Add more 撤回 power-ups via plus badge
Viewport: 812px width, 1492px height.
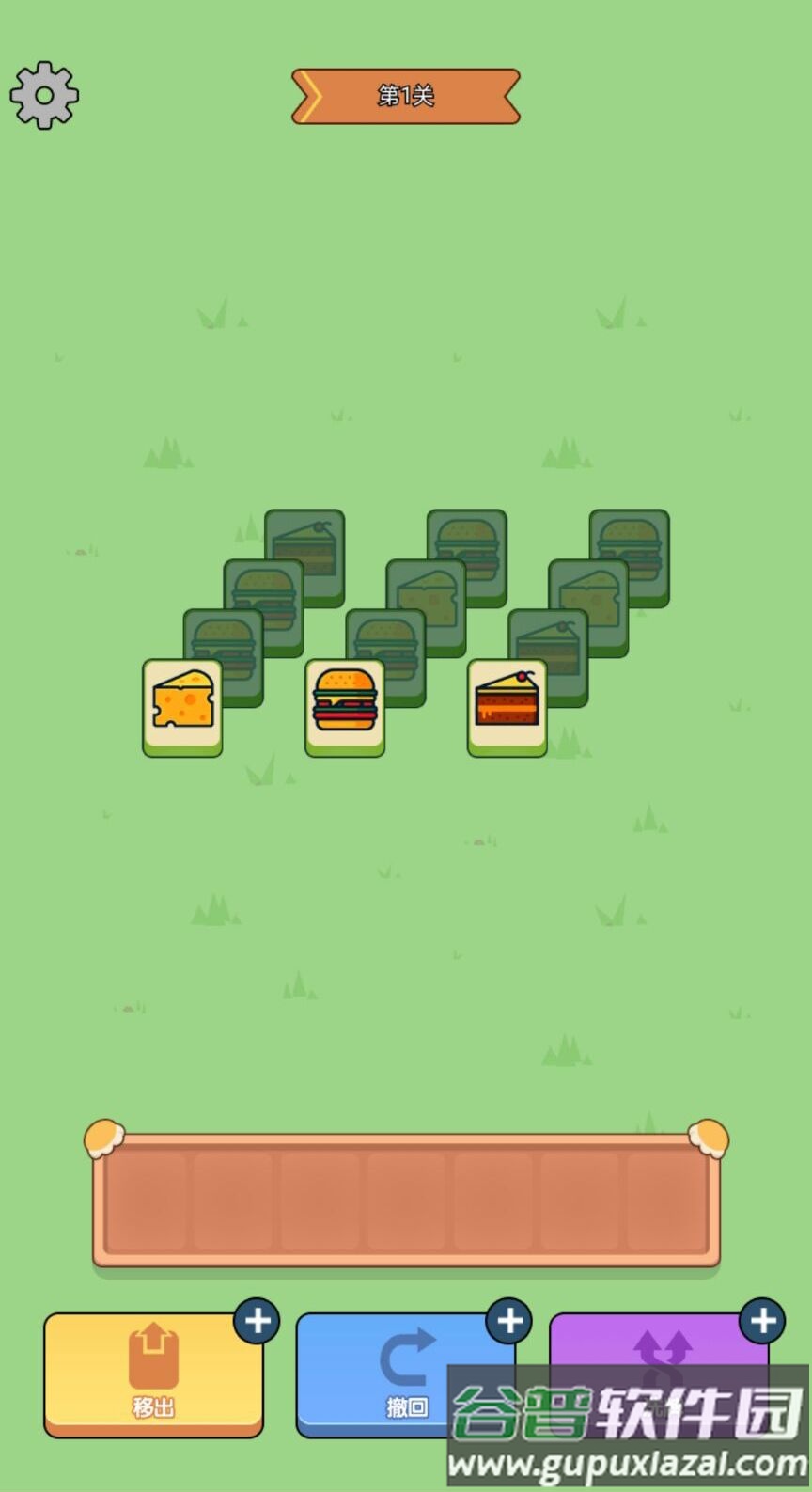click(509, 1321)
